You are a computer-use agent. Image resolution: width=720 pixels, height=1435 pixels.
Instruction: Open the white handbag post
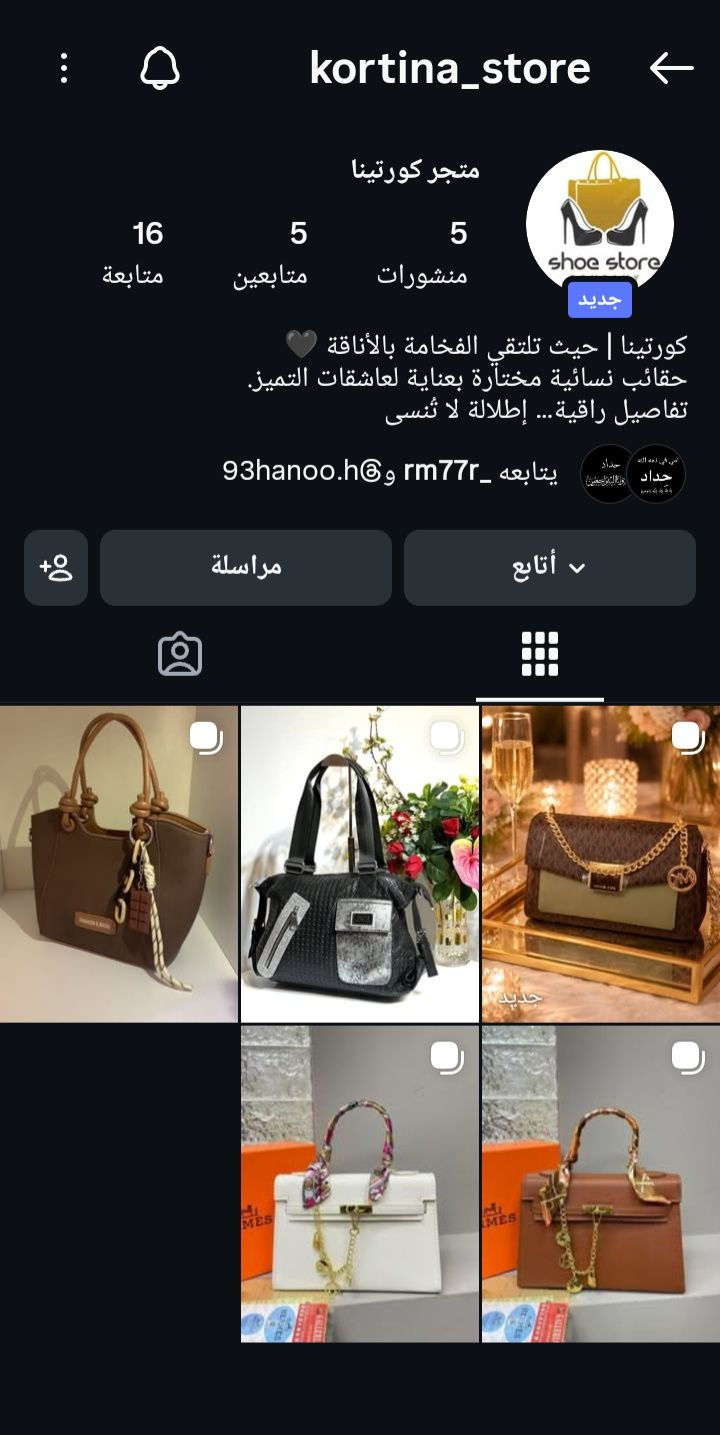360,1183
